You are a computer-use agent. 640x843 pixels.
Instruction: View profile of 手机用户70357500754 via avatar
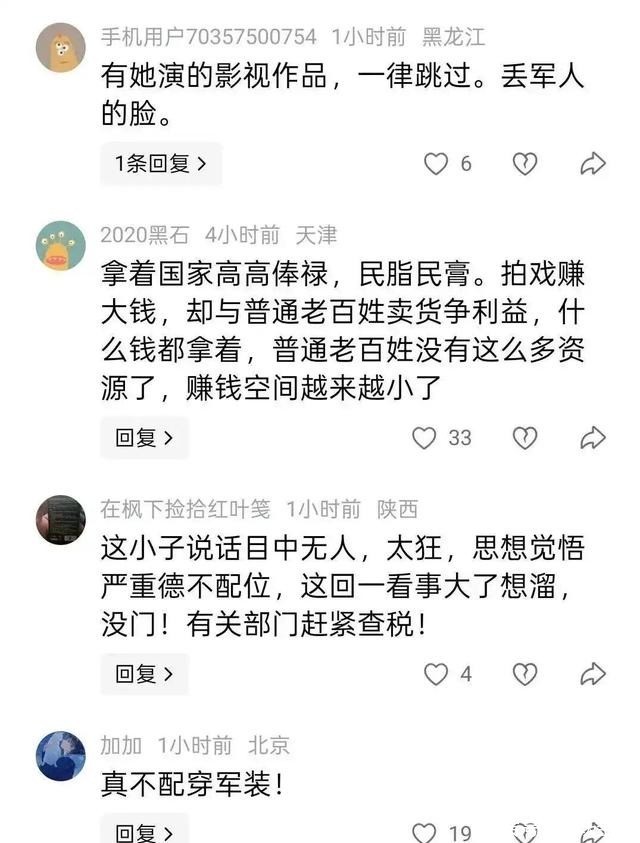[61, 48]
